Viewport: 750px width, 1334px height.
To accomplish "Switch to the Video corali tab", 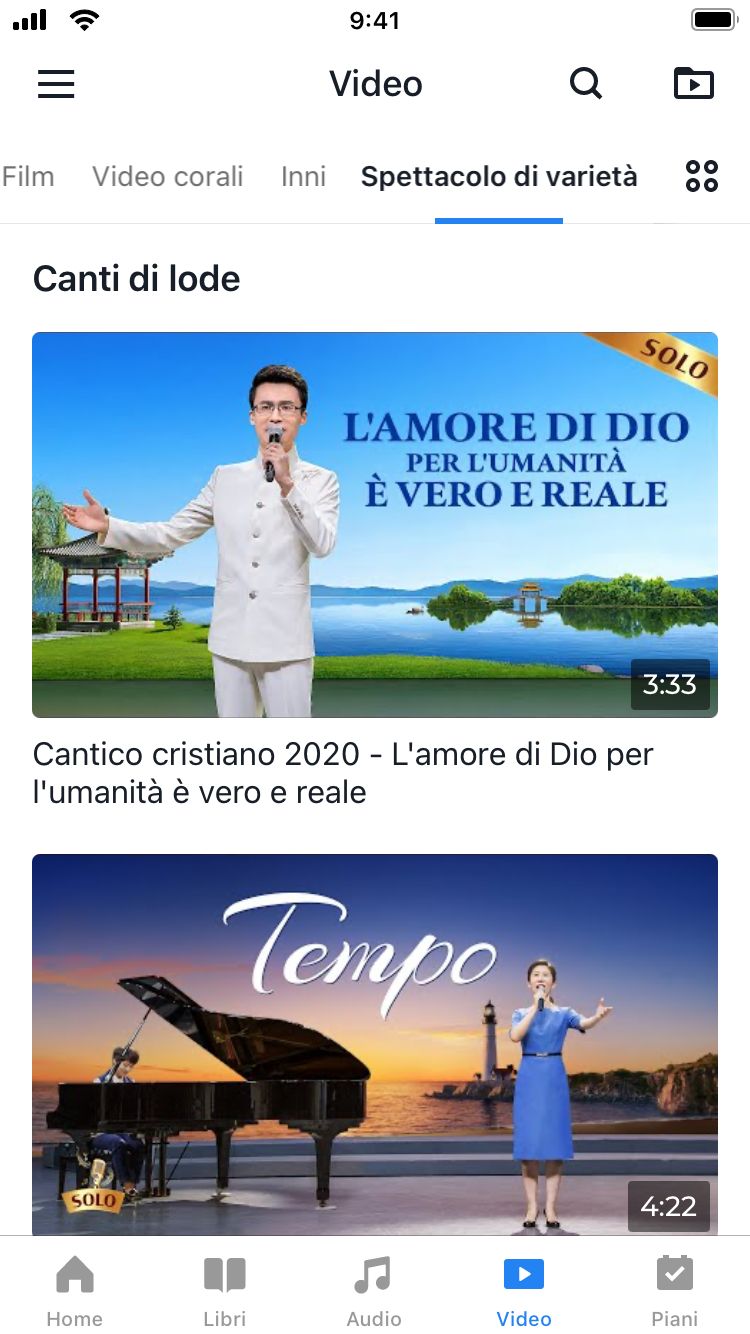I will point(168,177).
